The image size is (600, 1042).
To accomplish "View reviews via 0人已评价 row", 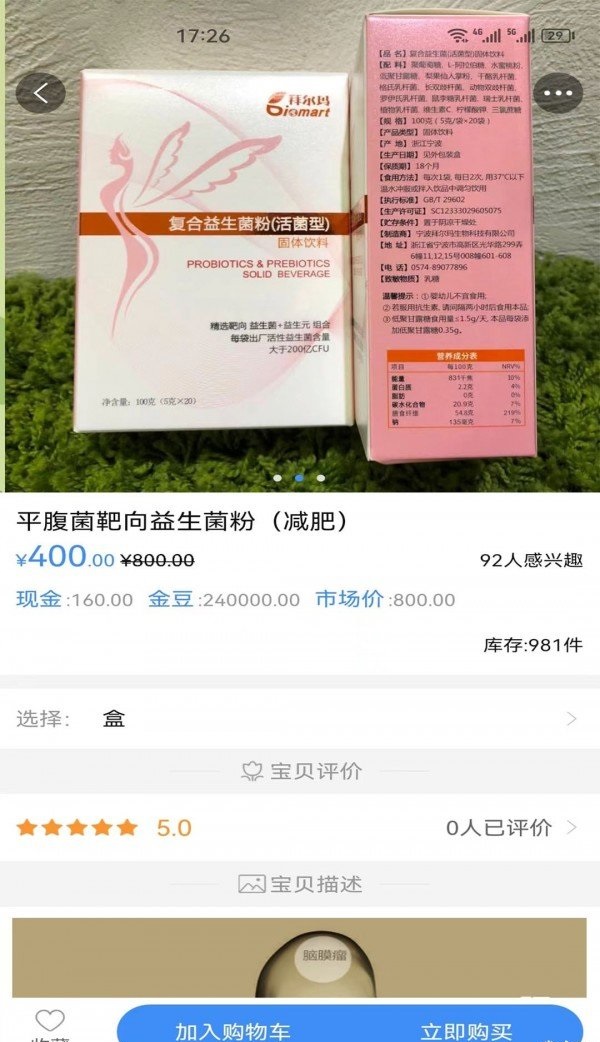I will point(510,827).
